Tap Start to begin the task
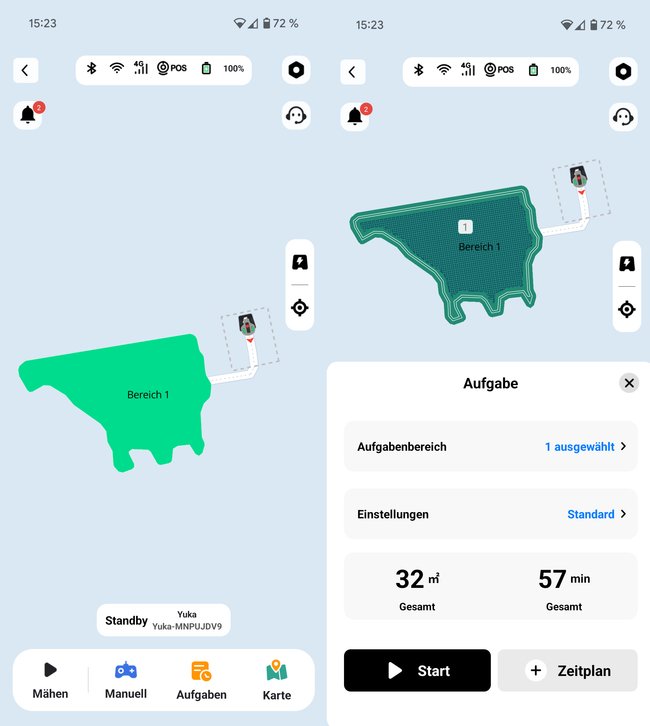The height and width of the screenshot is (726, 650). tap(417, 670)
